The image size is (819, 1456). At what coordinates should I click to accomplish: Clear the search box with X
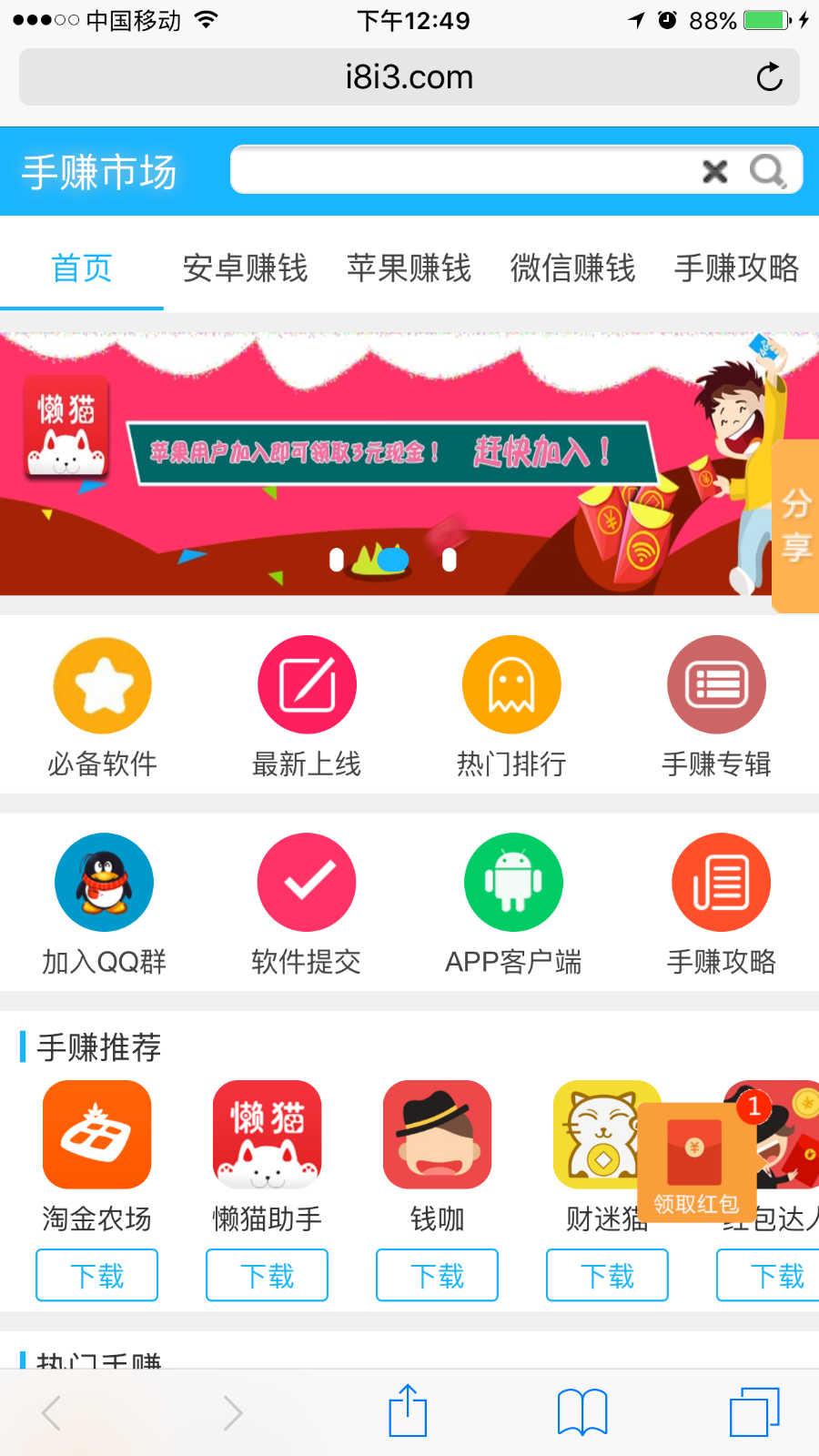pos(714,171)
